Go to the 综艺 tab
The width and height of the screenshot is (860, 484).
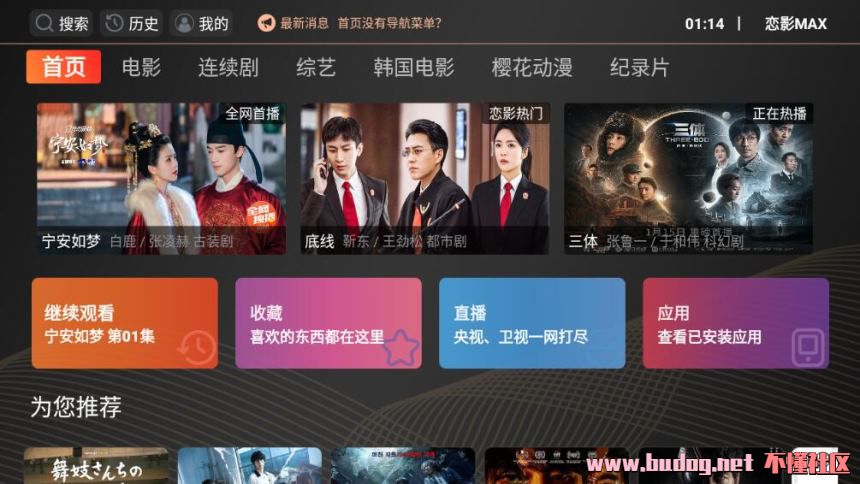316,67
